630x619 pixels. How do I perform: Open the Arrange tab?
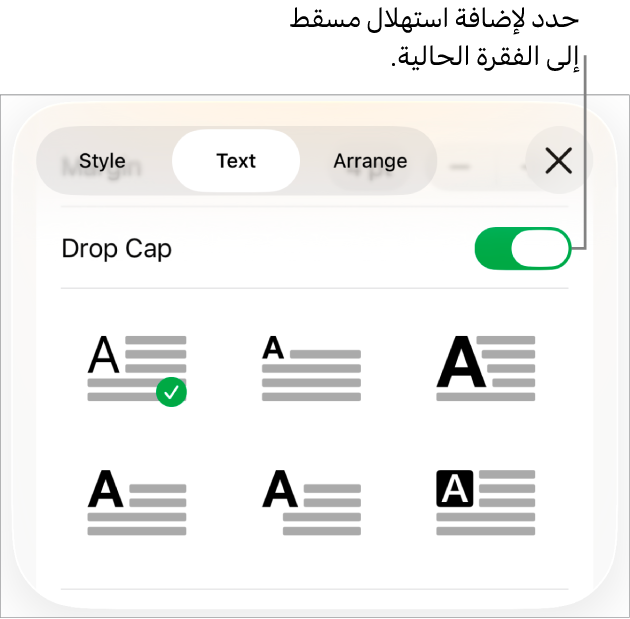coord(370,161)
